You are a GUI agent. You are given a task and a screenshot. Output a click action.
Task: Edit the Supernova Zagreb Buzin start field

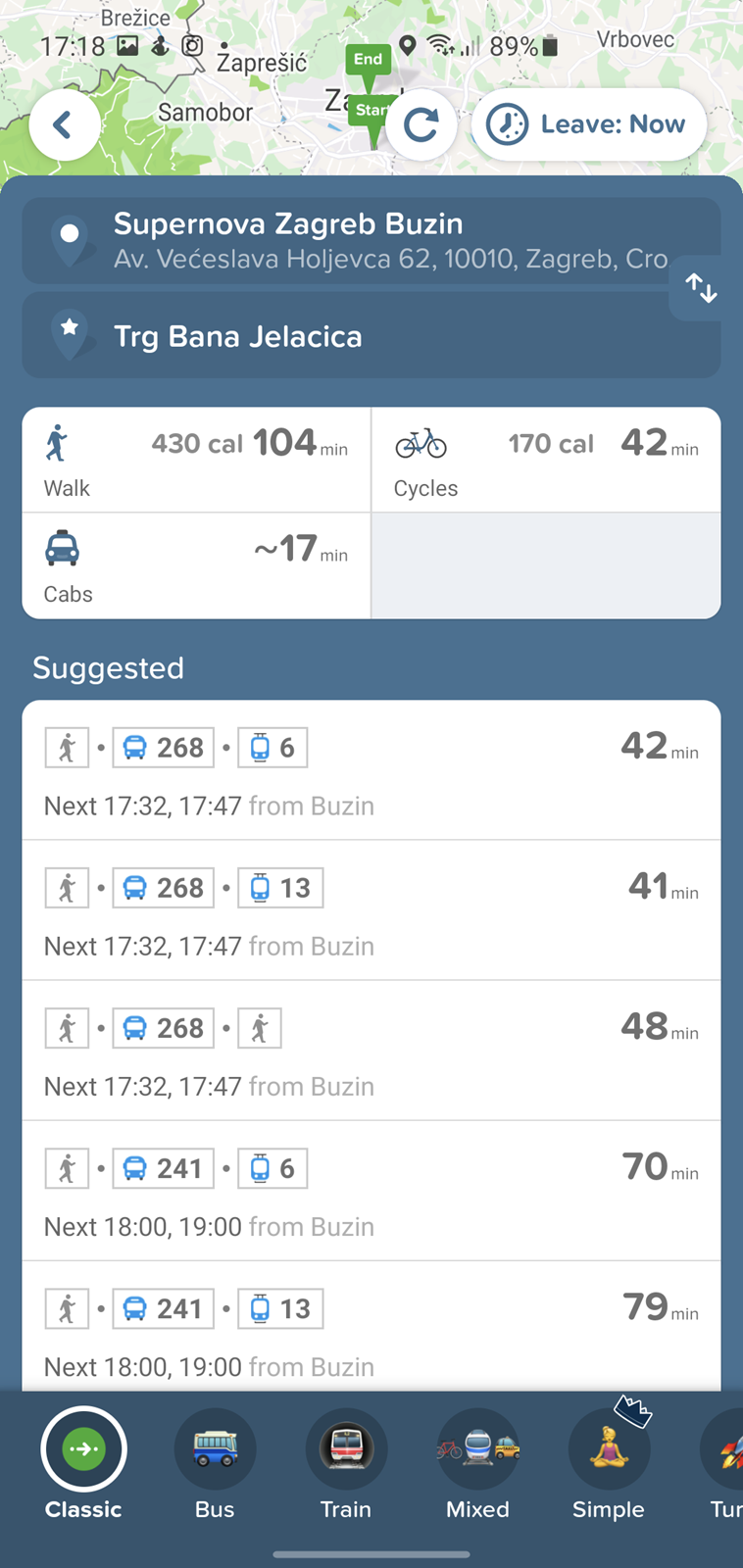[x=371, y=240]
